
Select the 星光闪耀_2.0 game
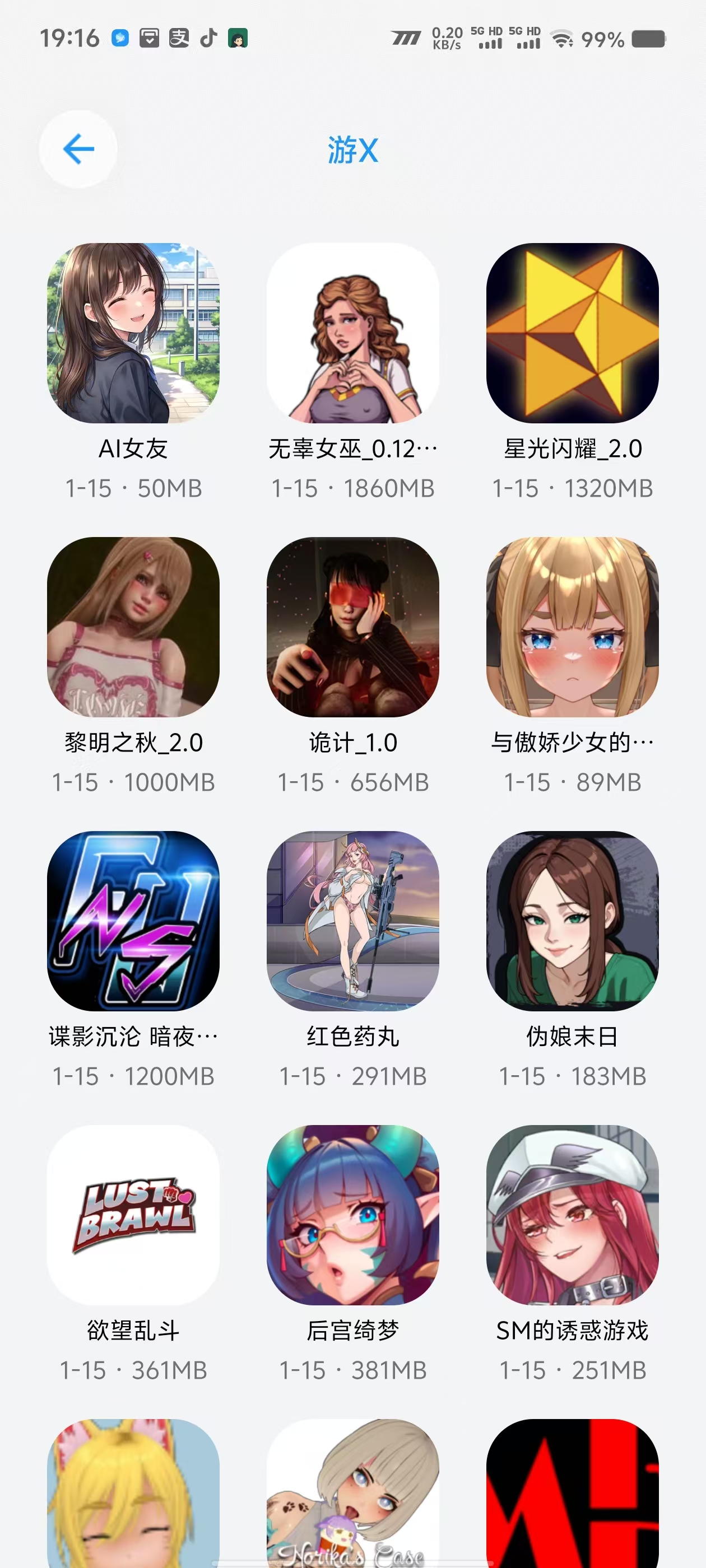[572, 333]
